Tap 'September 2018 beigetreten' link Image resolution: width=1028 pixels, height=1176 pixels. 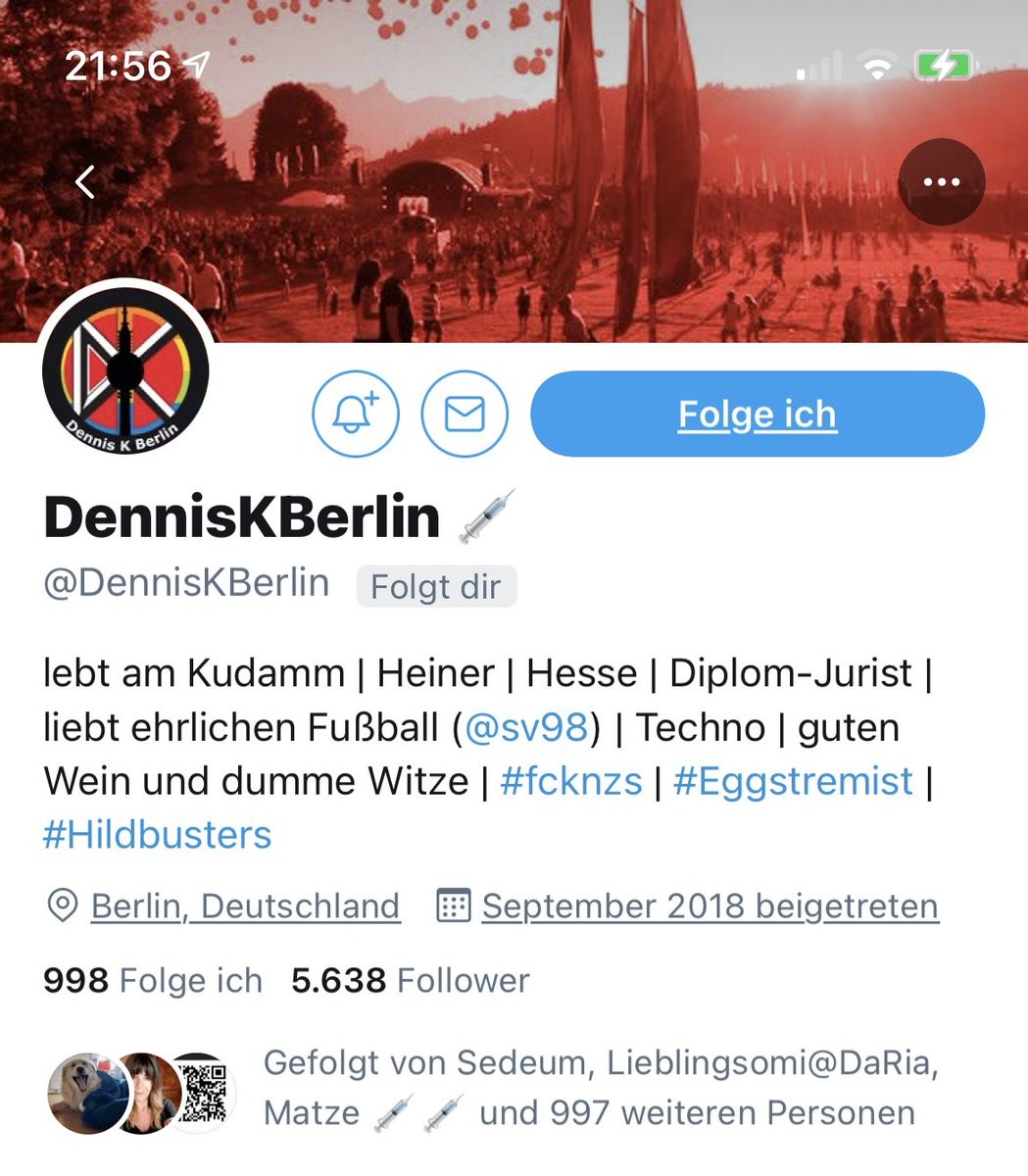pos(710,906)
